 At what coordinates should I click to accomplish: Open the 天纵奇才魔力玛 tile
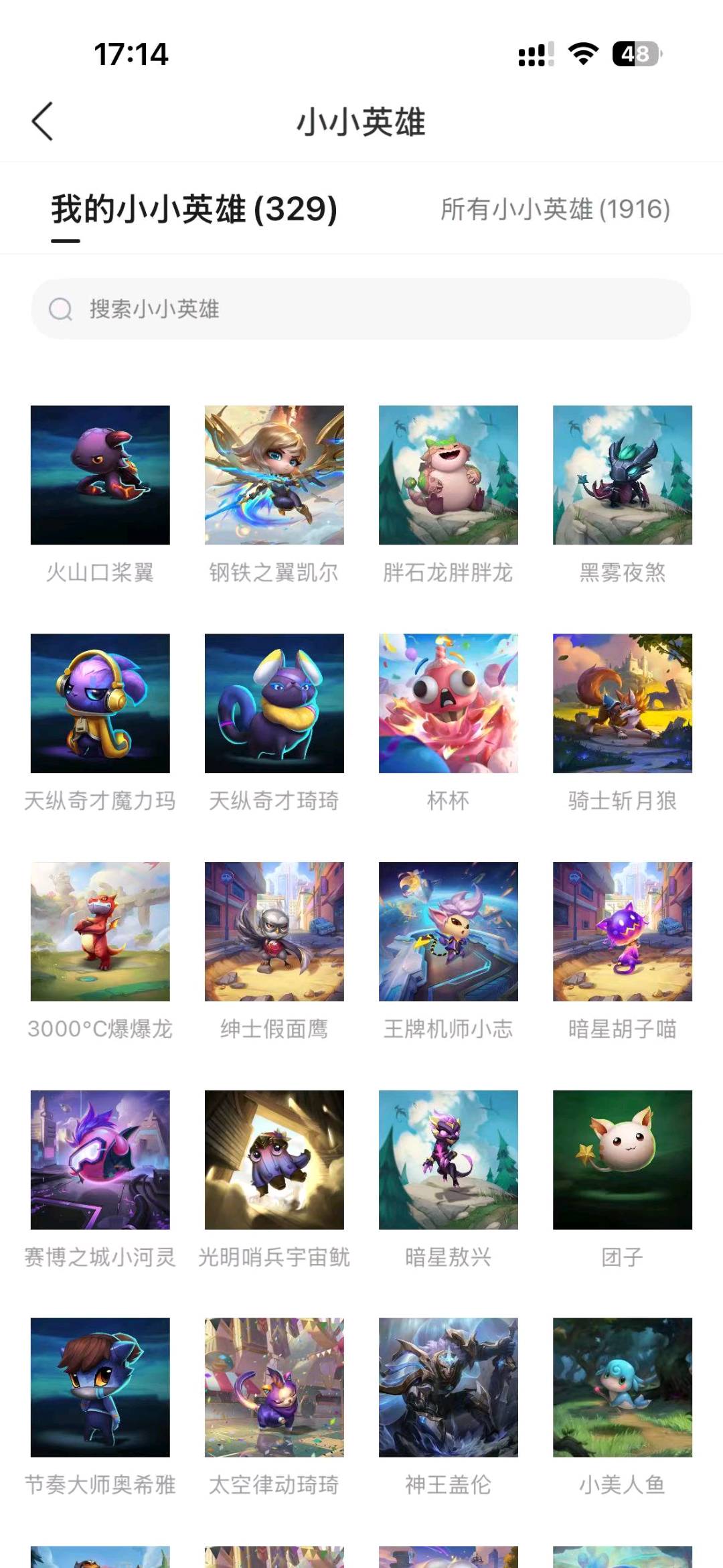(x=100, y=703)
